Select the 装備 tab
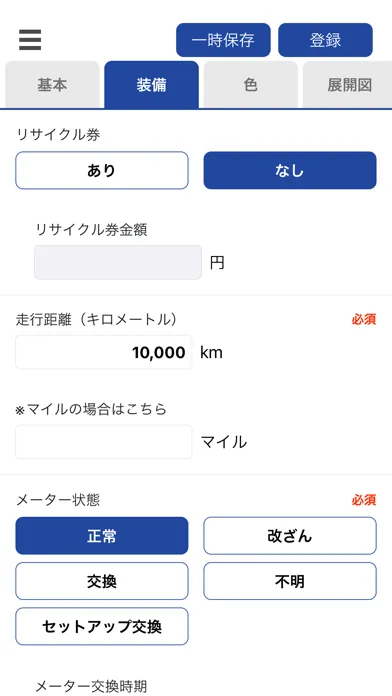Screen dimensions: 392x696 (151, 85)
